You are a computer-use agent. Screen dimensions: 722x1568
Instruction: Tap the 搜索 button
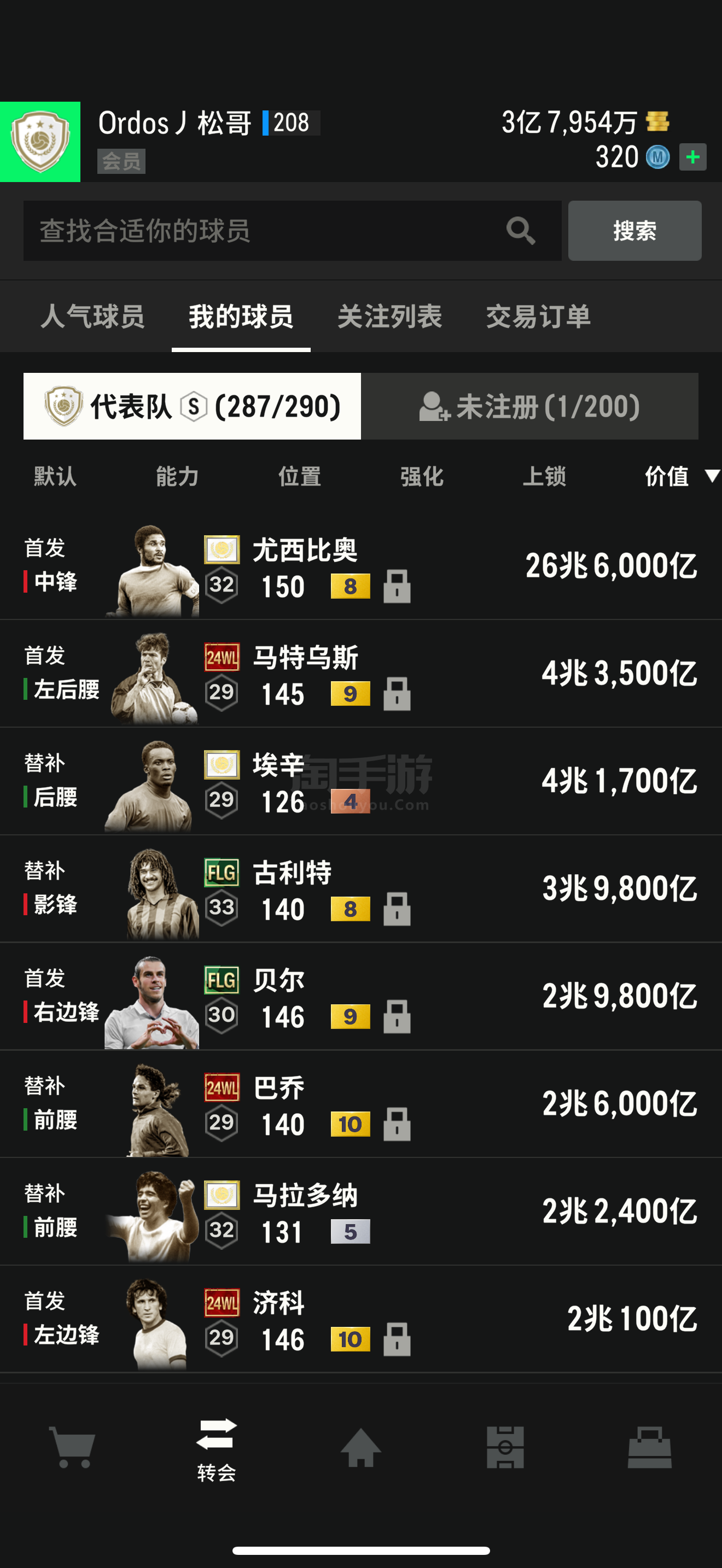click(x=634, y=231)
